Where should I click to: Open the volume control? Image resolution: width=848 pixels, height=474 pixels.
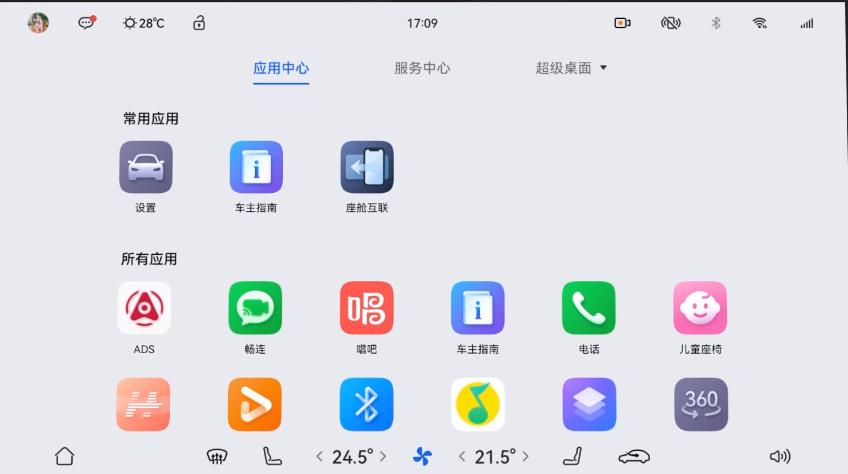click(780, 456)
